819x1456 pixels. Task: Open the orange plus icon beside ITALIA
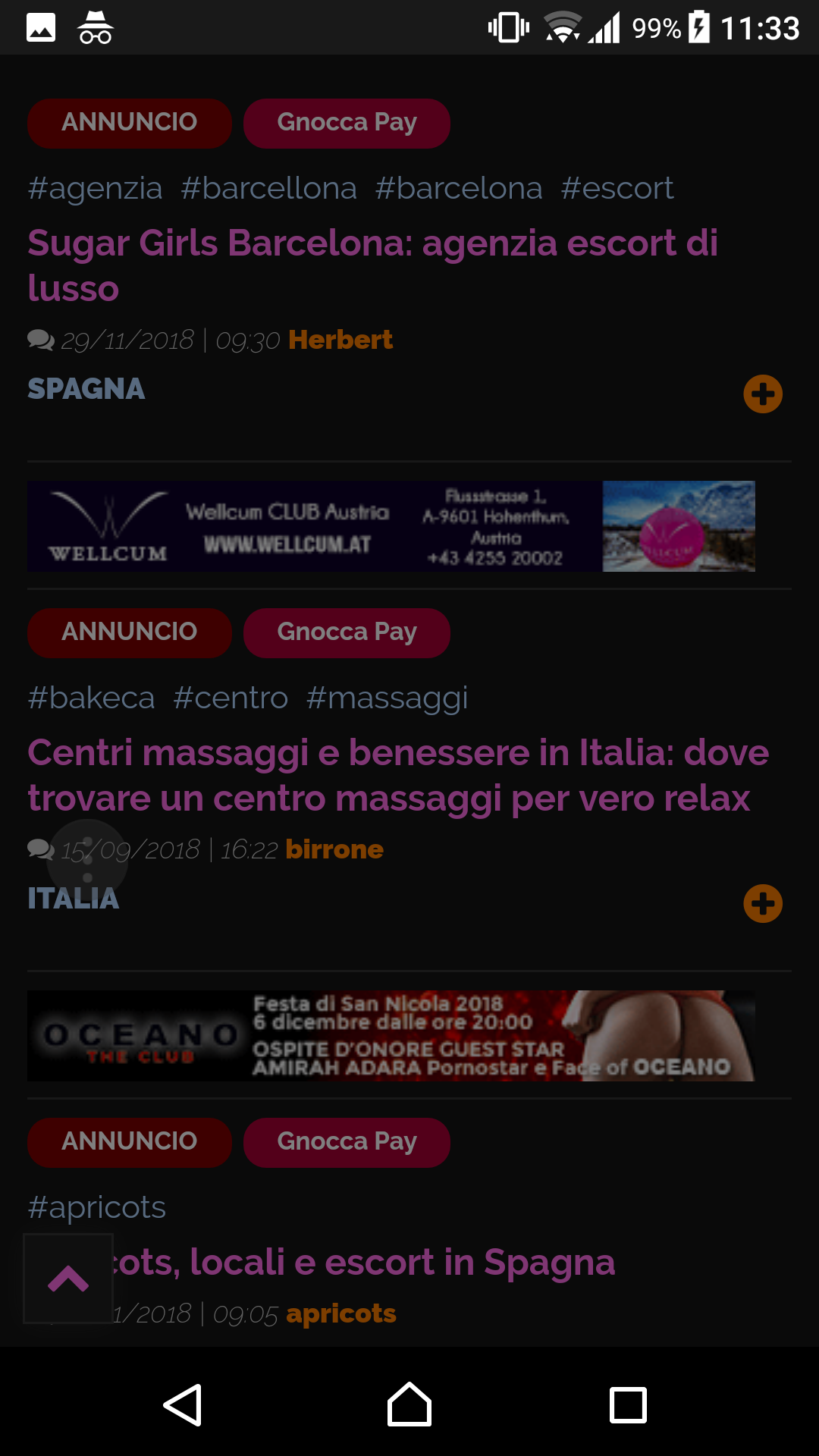[x=763, y=903]
